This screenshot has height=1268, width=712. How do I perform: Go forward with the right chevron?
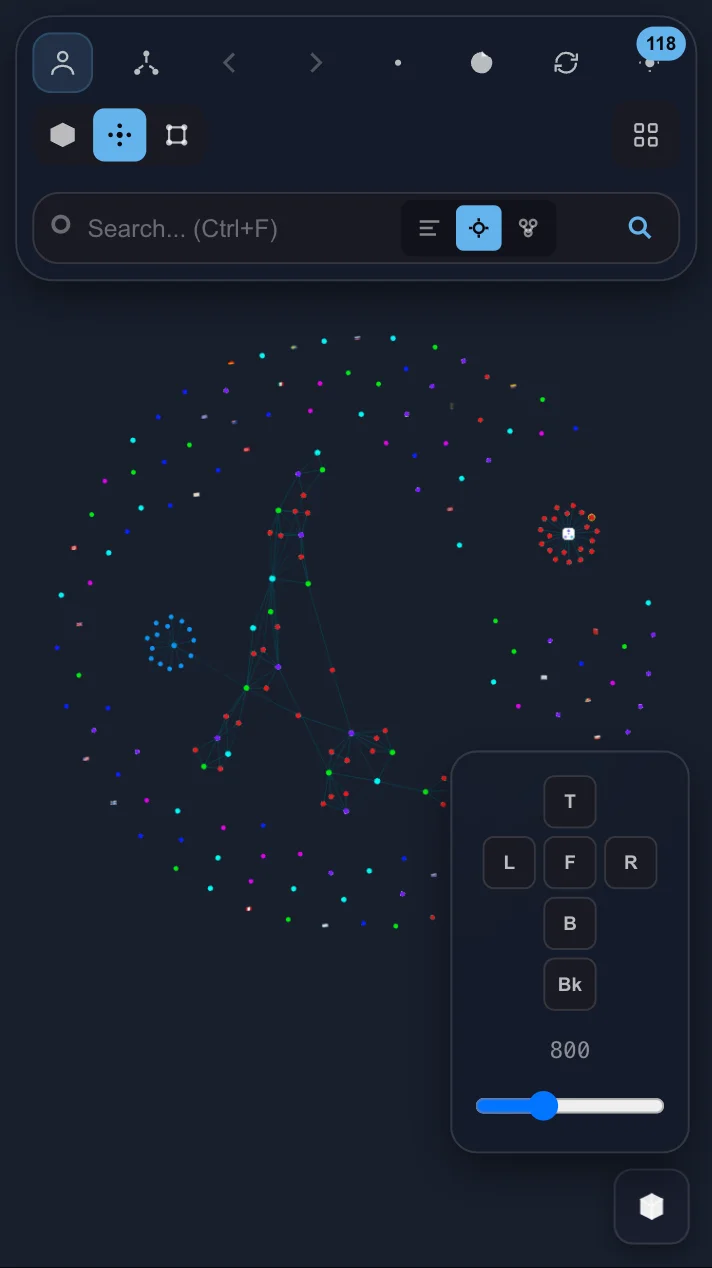(315, 63)
